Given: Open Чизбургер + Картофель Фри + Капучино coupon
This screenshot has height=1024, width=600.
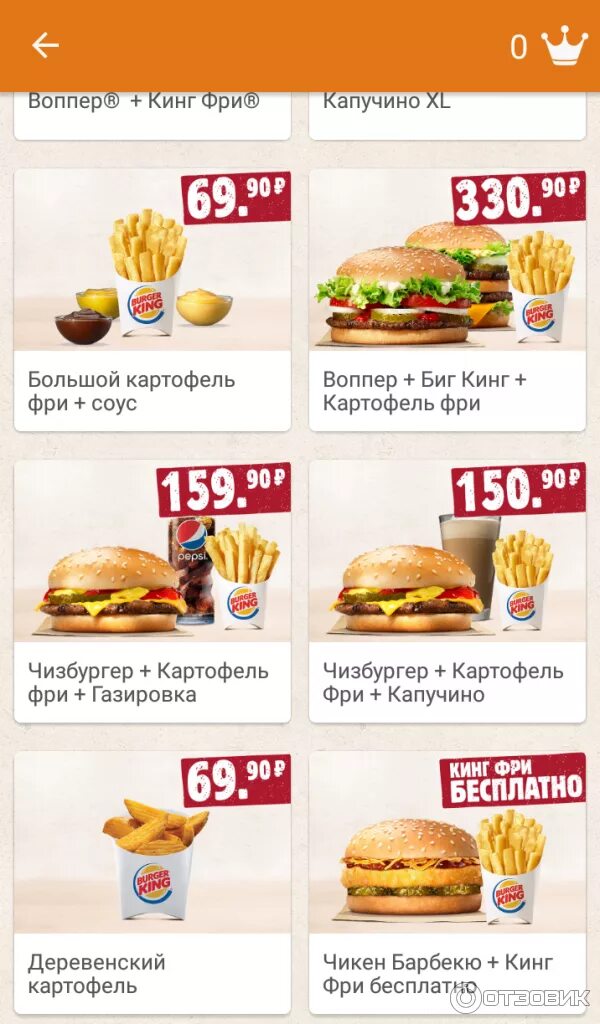Looking at the screenshot, I should click(447, 591).
